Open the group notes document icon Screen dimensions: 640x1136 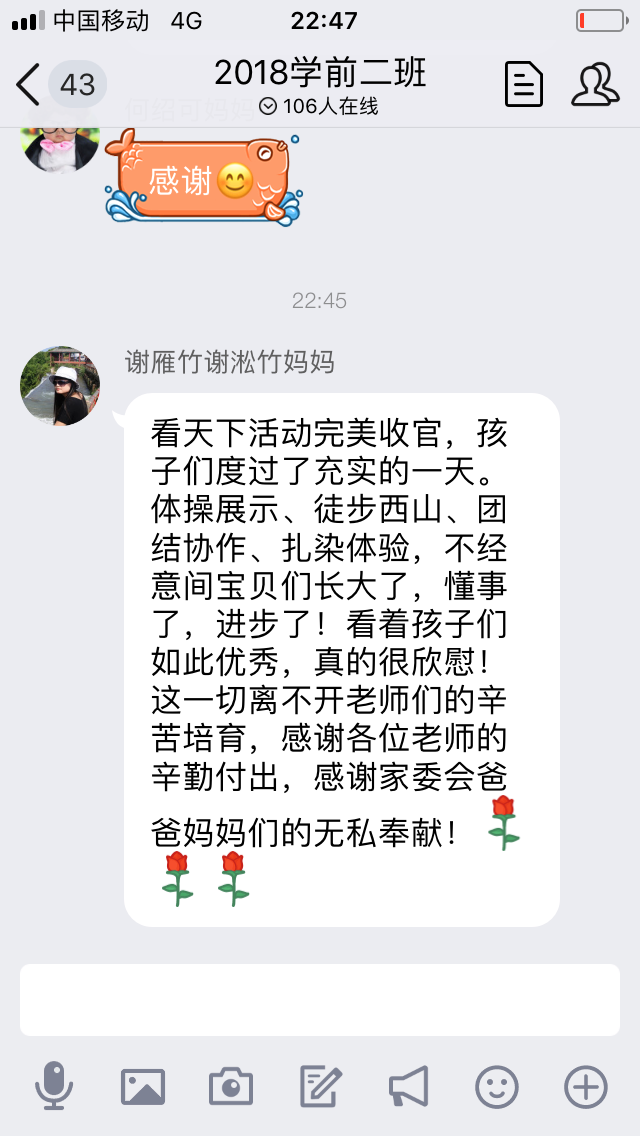[x=524, y=84]
